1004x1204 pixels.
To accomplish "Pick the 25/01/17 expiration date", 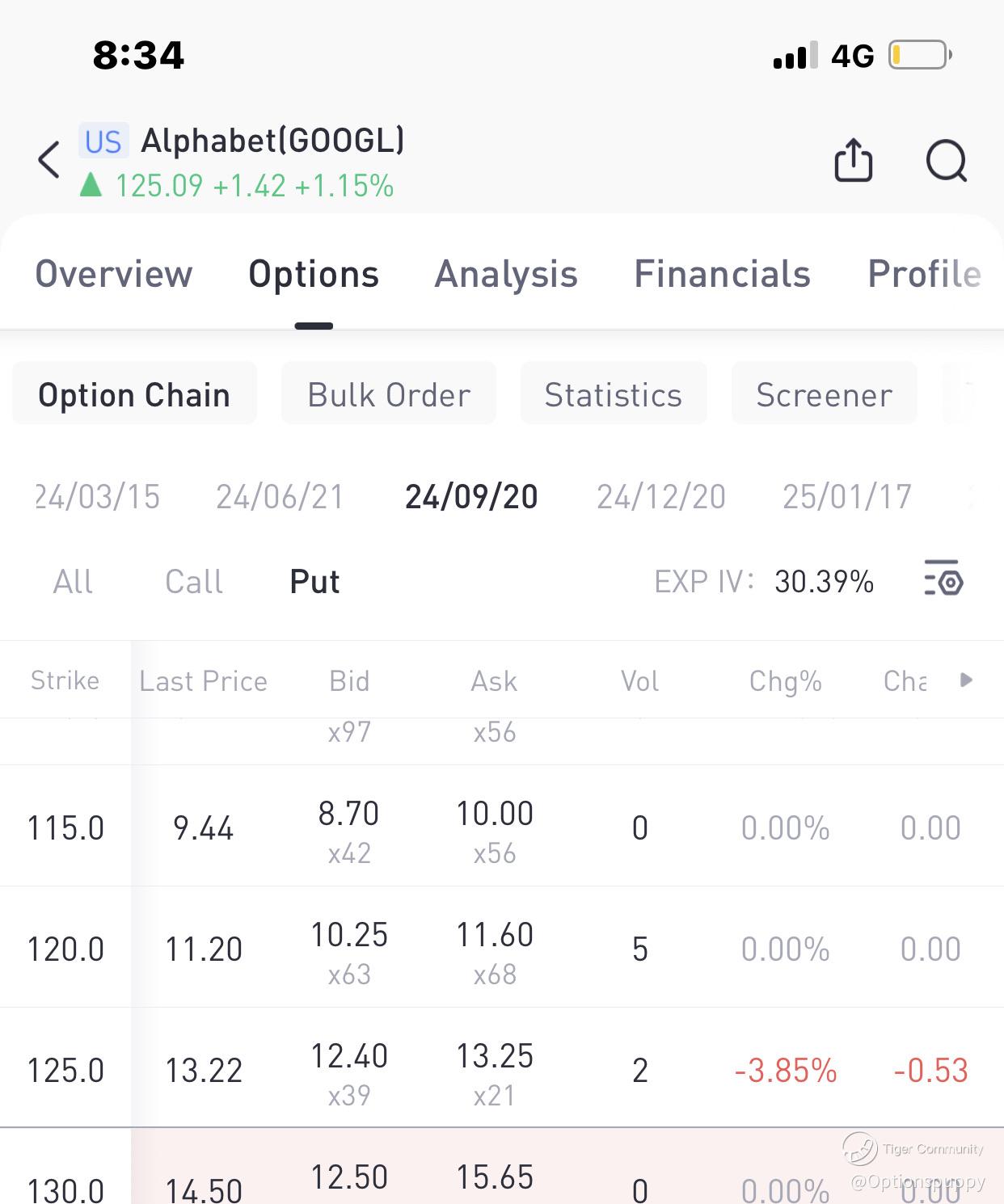I will (x=846, y=496).
